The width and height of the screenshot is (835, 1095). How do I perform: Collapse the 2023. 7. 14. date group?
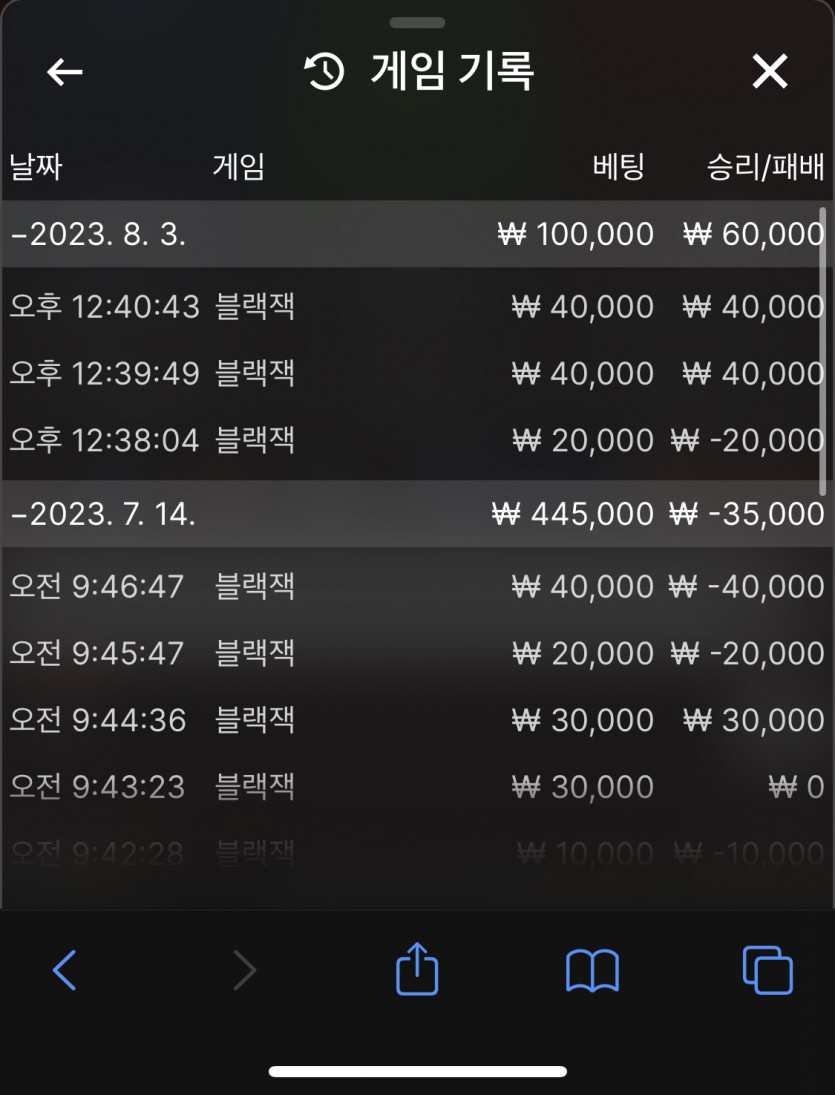click(x=418, y=514)
